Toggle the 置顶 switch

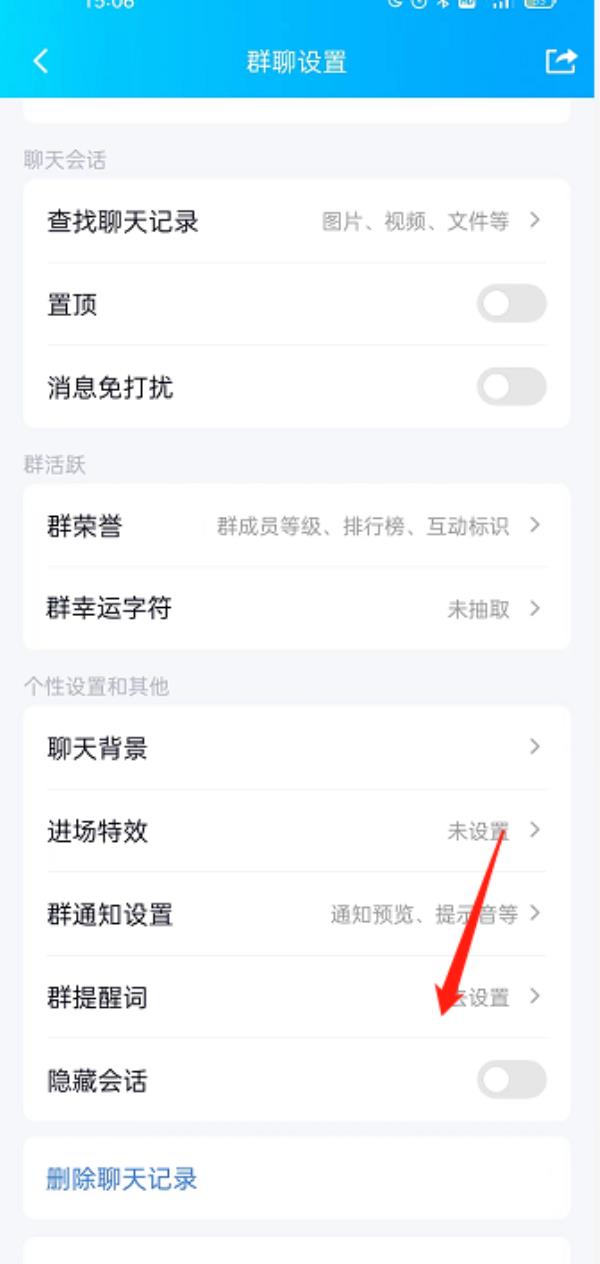[x=511, y=303]
